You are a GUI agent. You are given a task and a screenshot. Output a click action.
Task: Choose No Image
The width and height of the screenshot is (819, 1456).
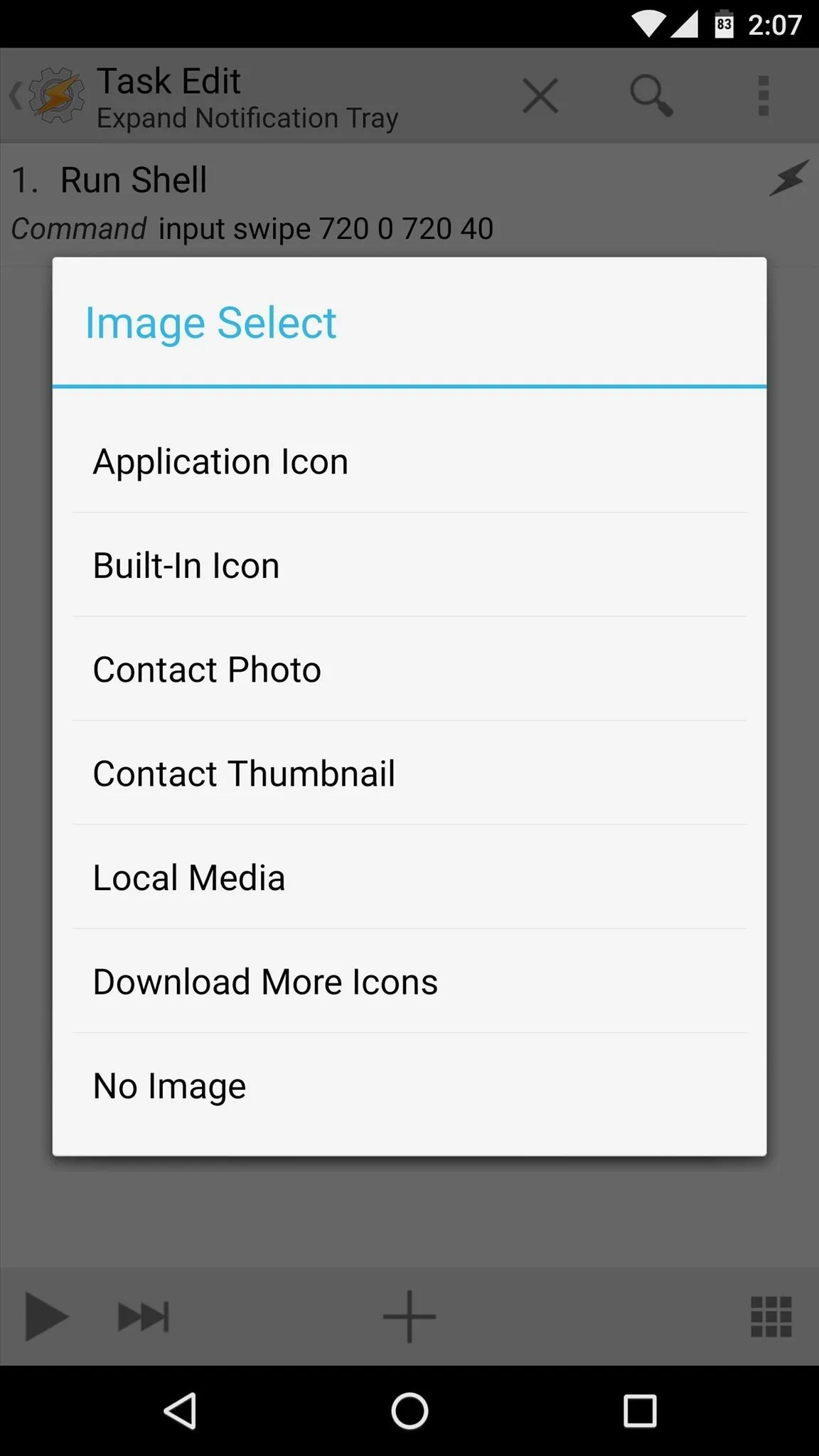(409, 1086)
